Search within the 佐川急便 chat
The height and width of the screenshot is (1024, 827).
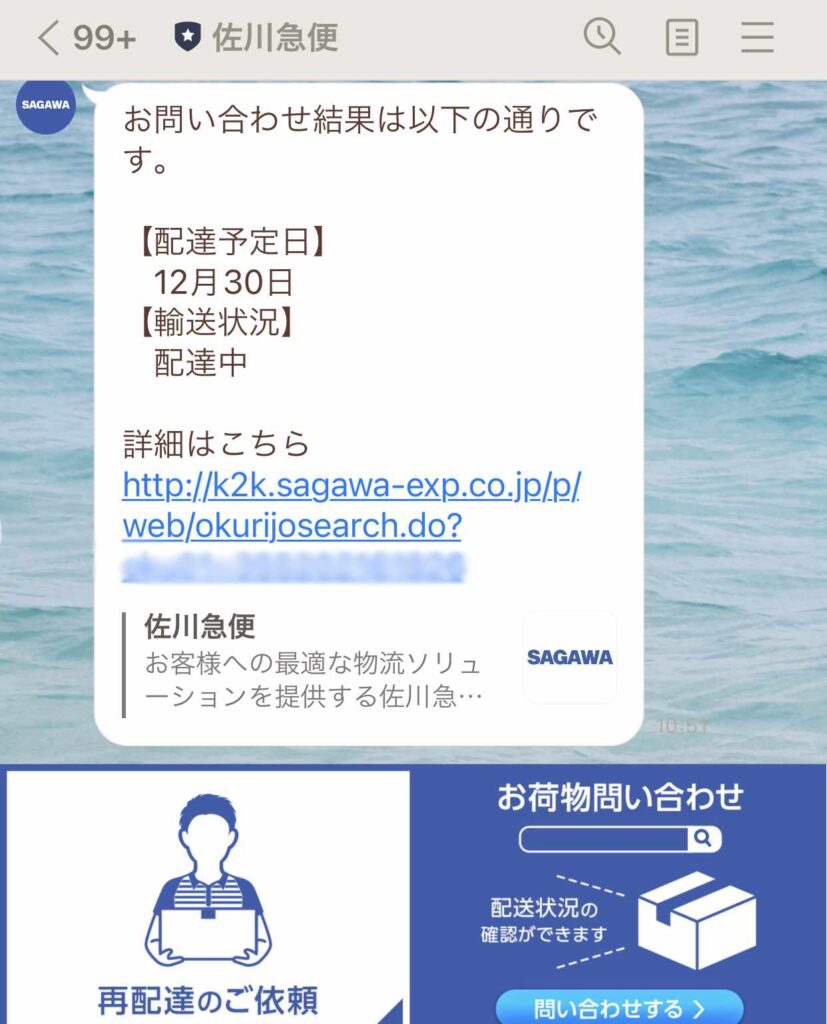pos(602,38)
